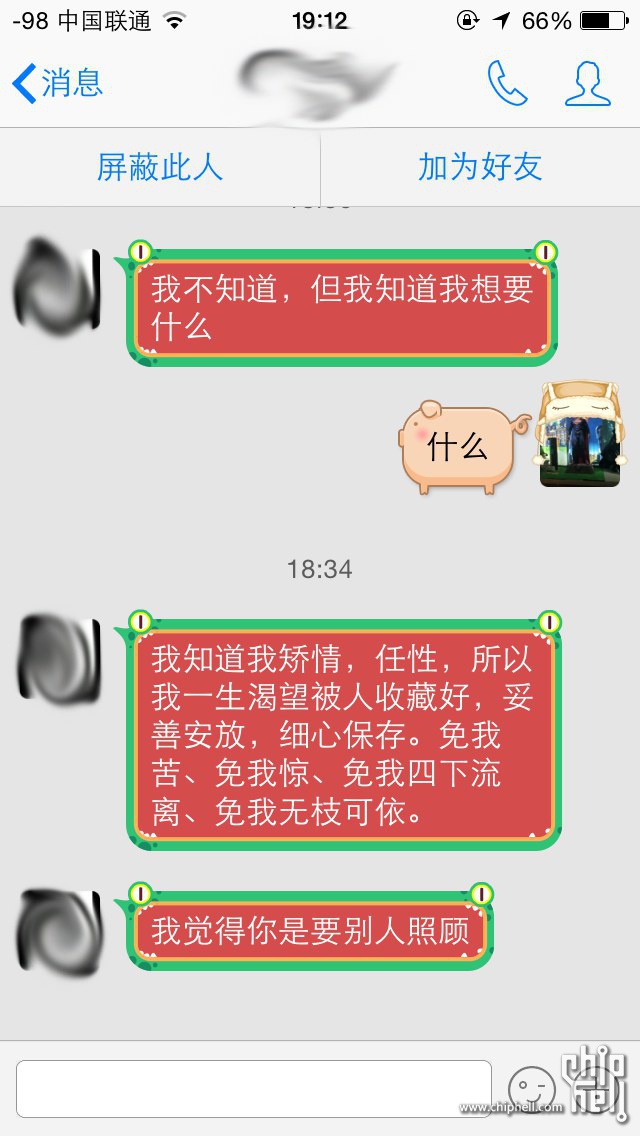Tap 屏蔽此人 to block this person
Screen dimensions: 640x1136
159,167
